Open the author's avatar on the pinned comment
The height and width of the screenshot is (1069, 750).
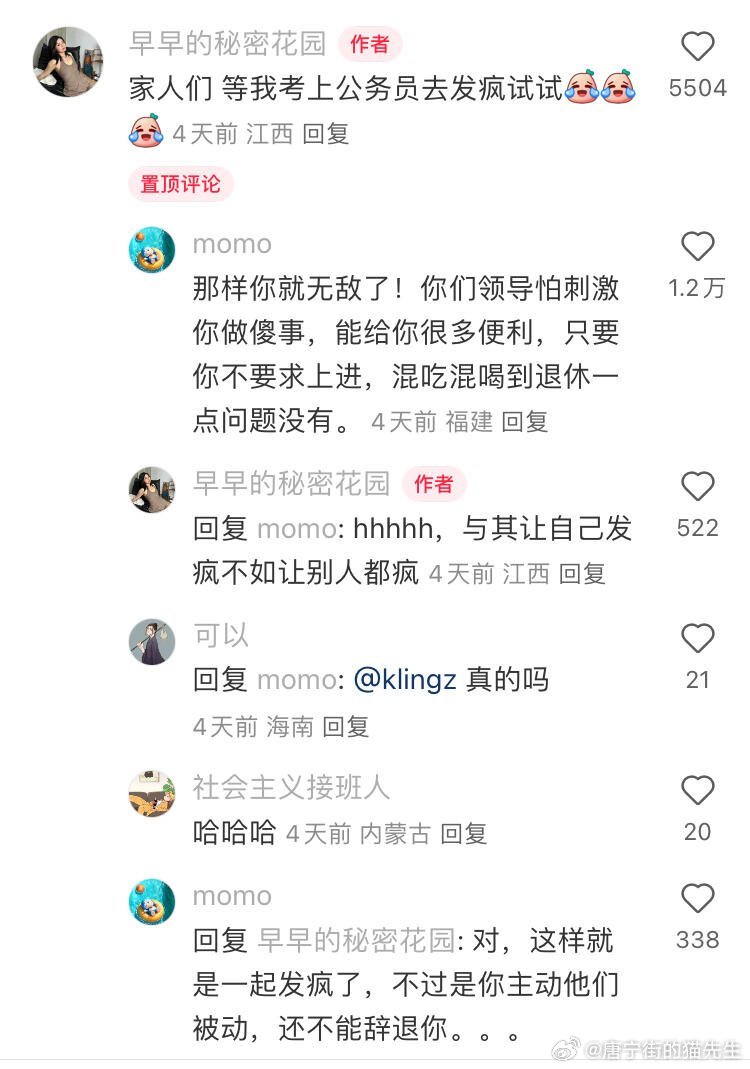pyautogui.click(x=68, y=61)
